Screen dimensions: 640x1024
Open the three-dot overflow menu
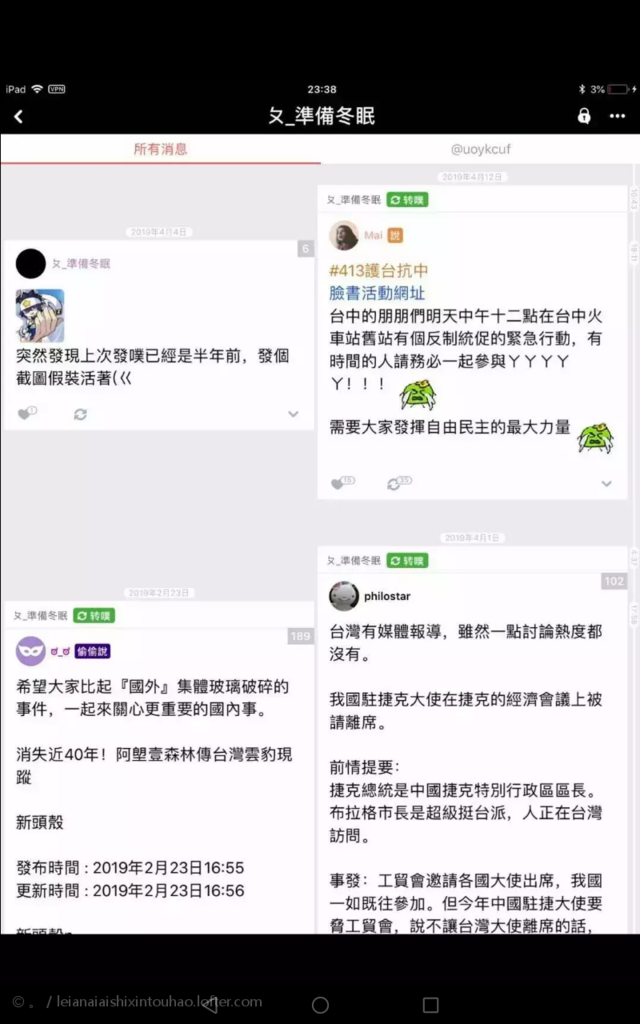click(x=617, y=116)
